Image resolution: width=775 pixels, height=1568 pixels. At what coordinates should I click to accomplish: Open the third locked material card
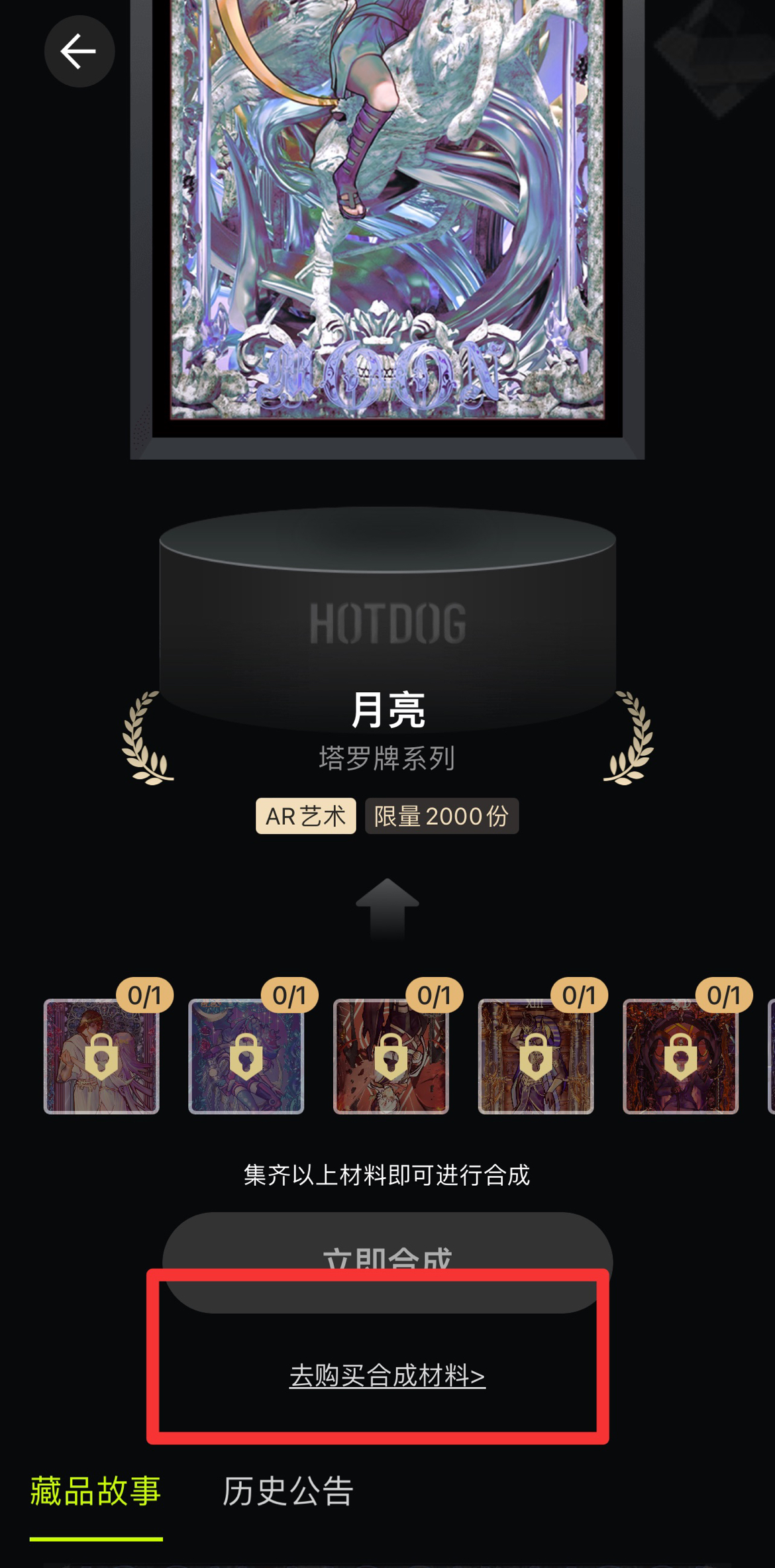click(391, 1057)
